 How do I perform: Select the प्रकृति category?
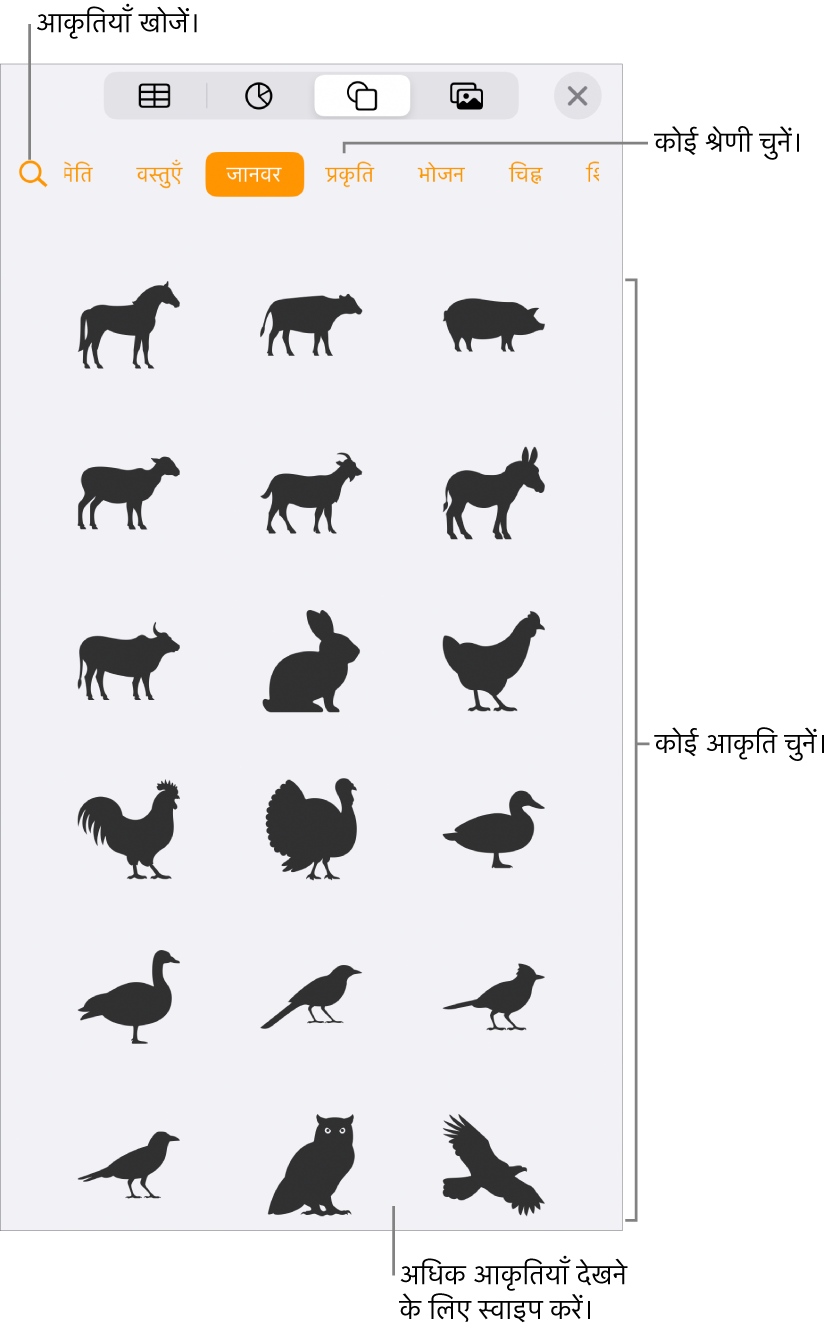tap(349, 175)
